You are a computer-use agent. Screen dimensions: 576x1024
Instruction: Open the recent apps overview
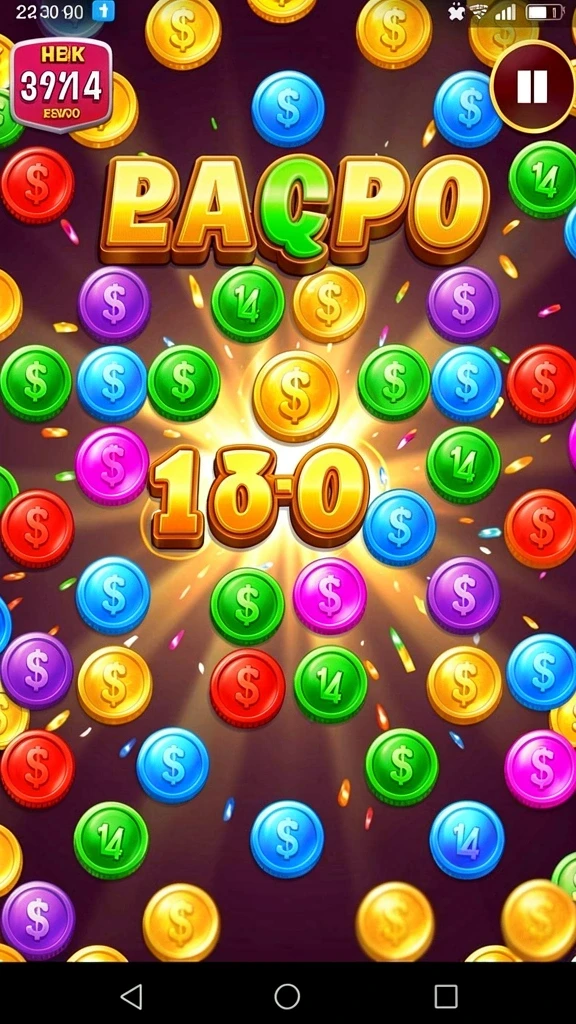coord(445,997)
